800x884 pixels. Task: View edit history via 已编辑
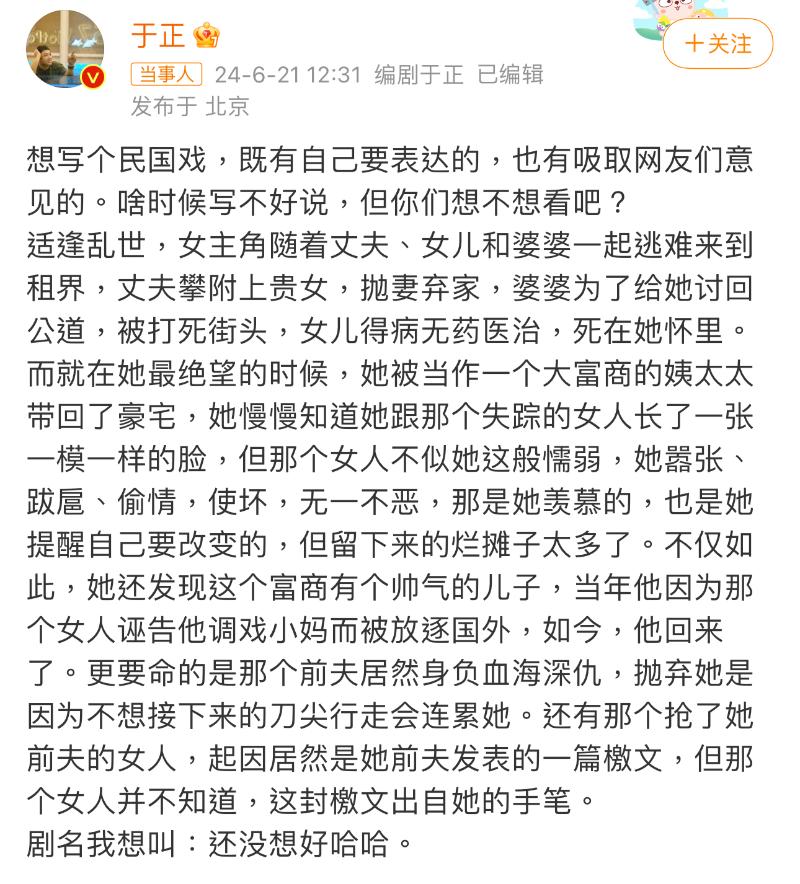coord(510,74)
